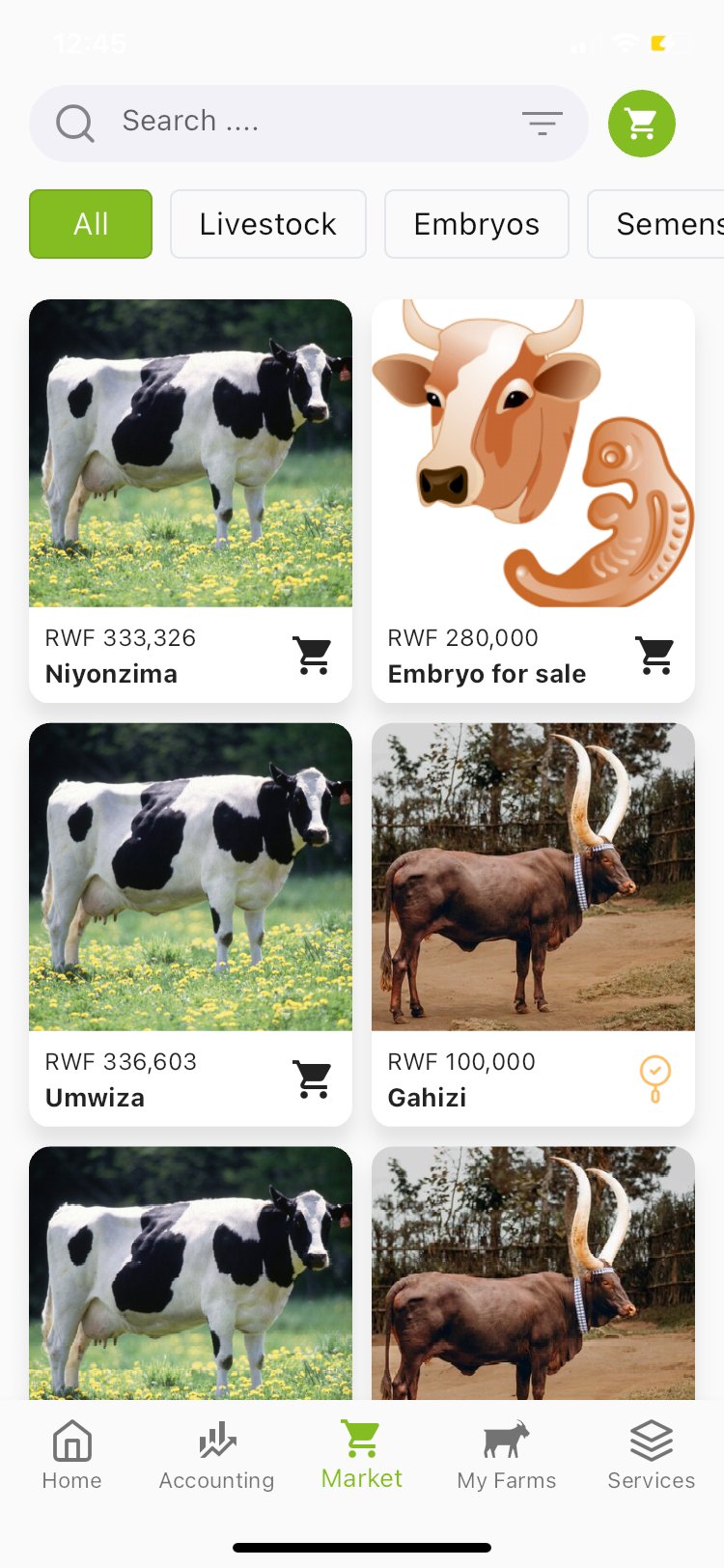724x1568 pixels.
Task: Open the Gahizi bull listing
Action: [533, 877]
